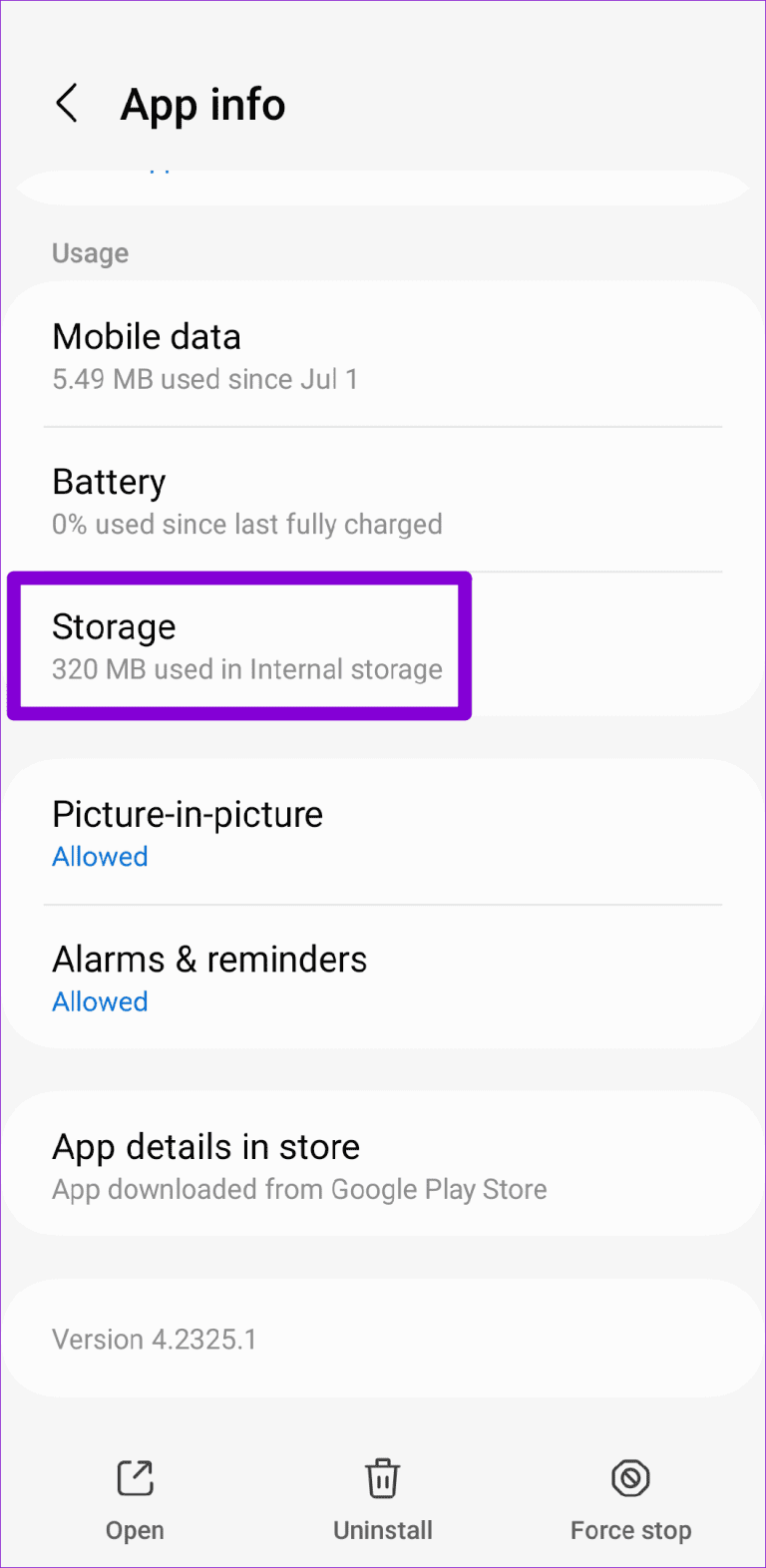
Task: Tap the Open icon to launch the app
Action: pos(135,1477)
